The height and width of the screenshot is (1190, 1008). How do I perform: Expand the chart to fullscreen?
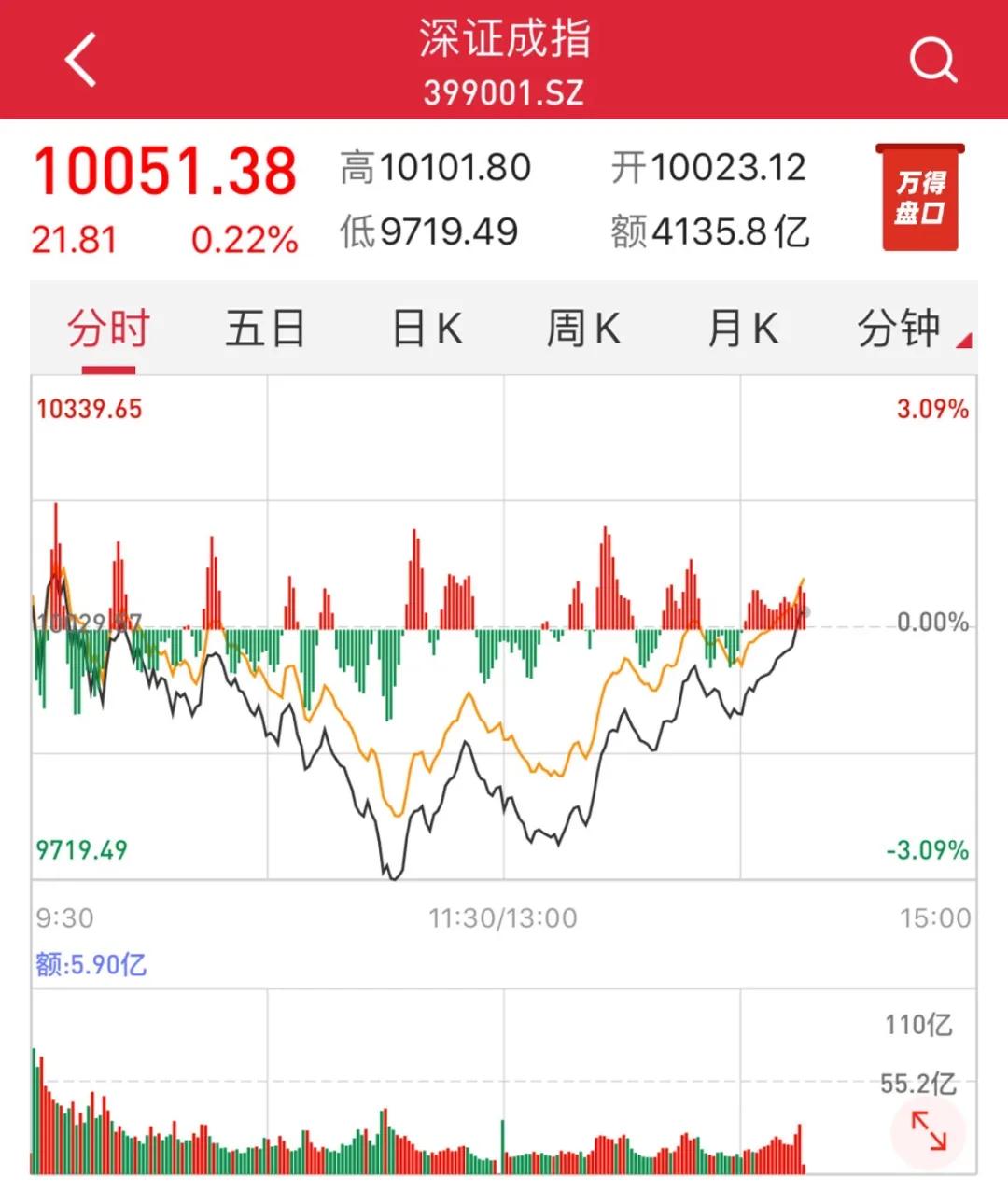click(929, 1129)
